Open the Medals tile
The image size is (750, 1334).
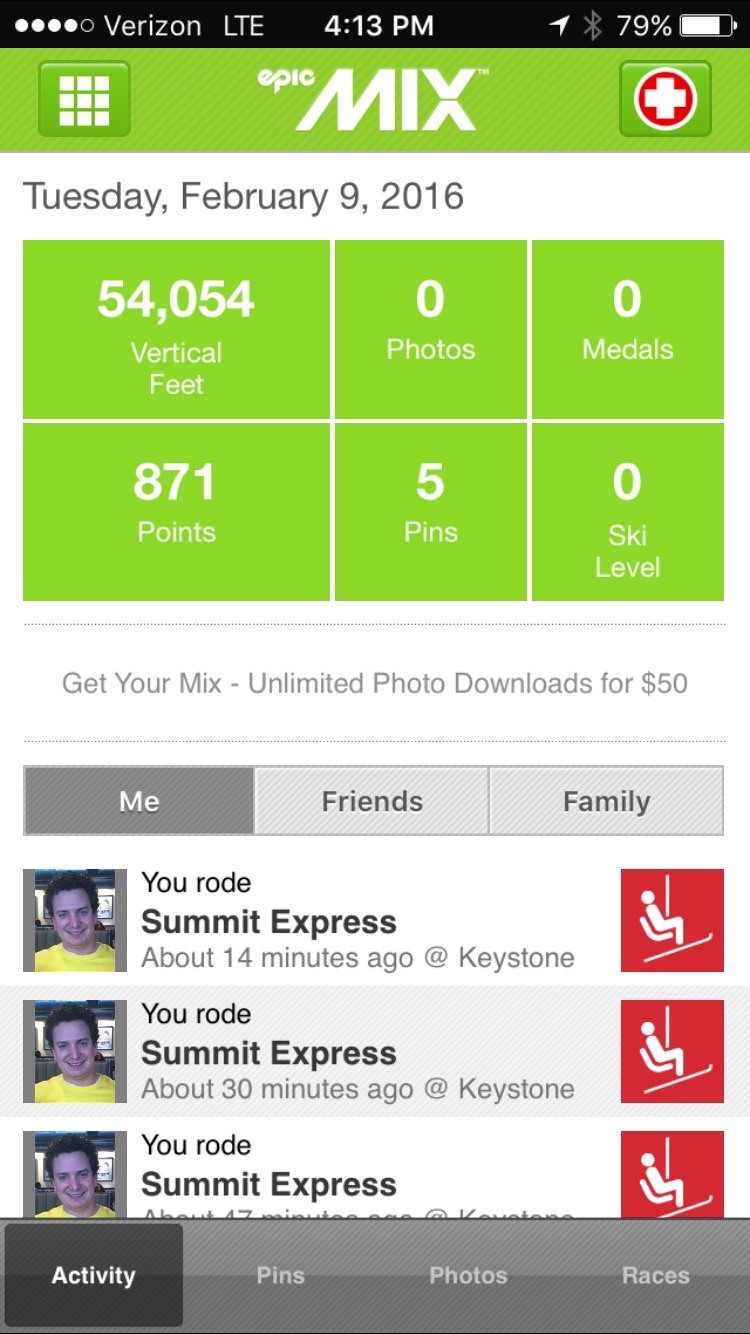pyautogui.click(x=627, y=329)
